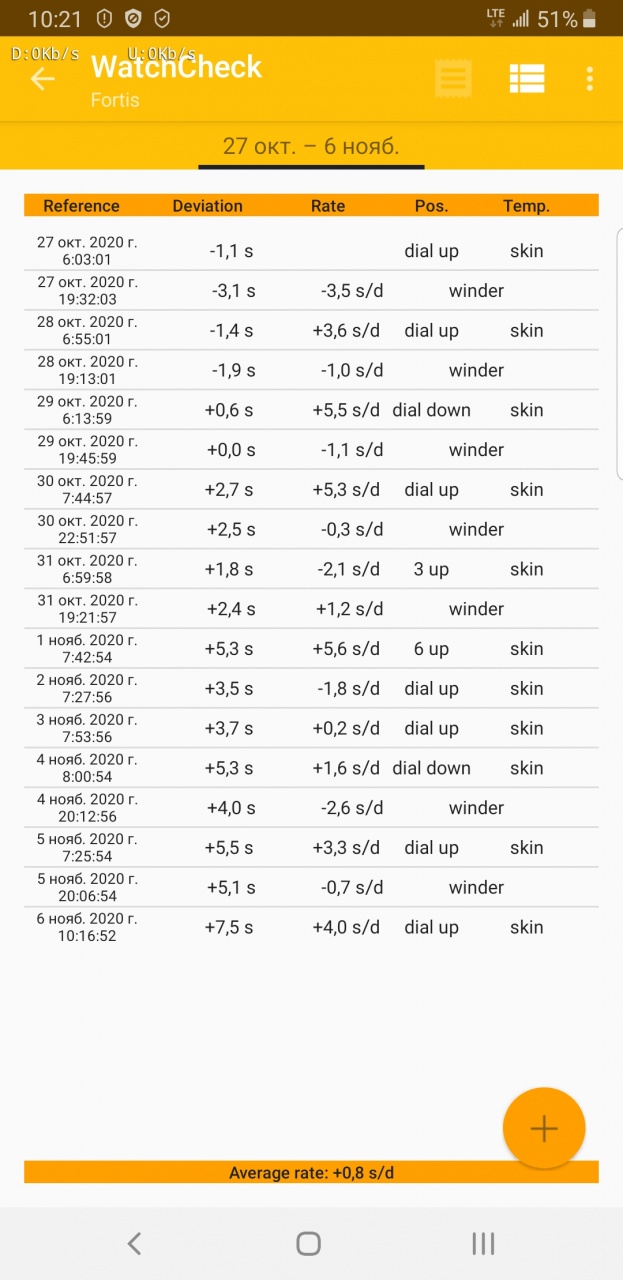Tap the system home button
623x1280 pixels.
point(309,1243)
